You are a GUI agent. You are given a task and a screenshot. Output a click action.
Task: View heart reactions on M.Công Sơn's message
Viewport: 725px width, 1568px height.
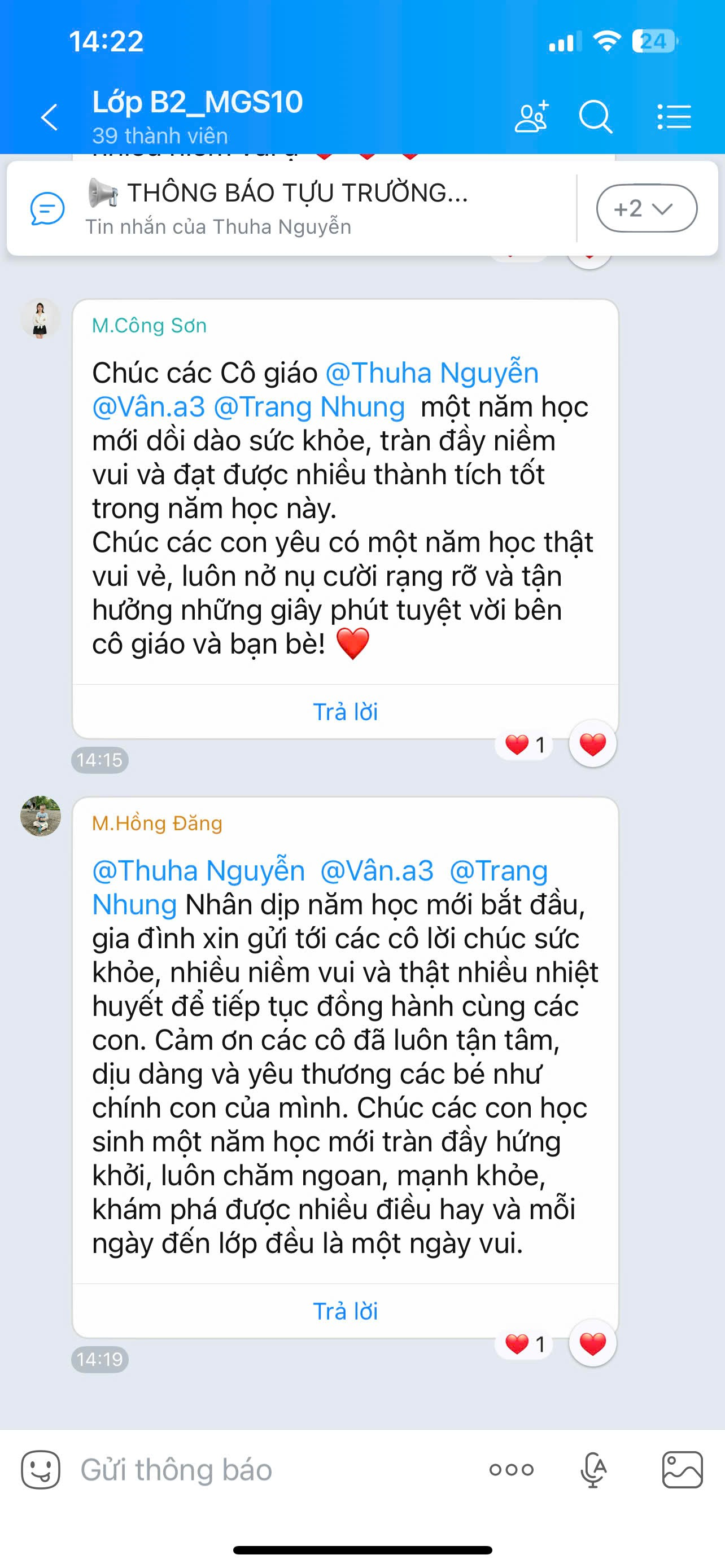click(x=524, y=744)
